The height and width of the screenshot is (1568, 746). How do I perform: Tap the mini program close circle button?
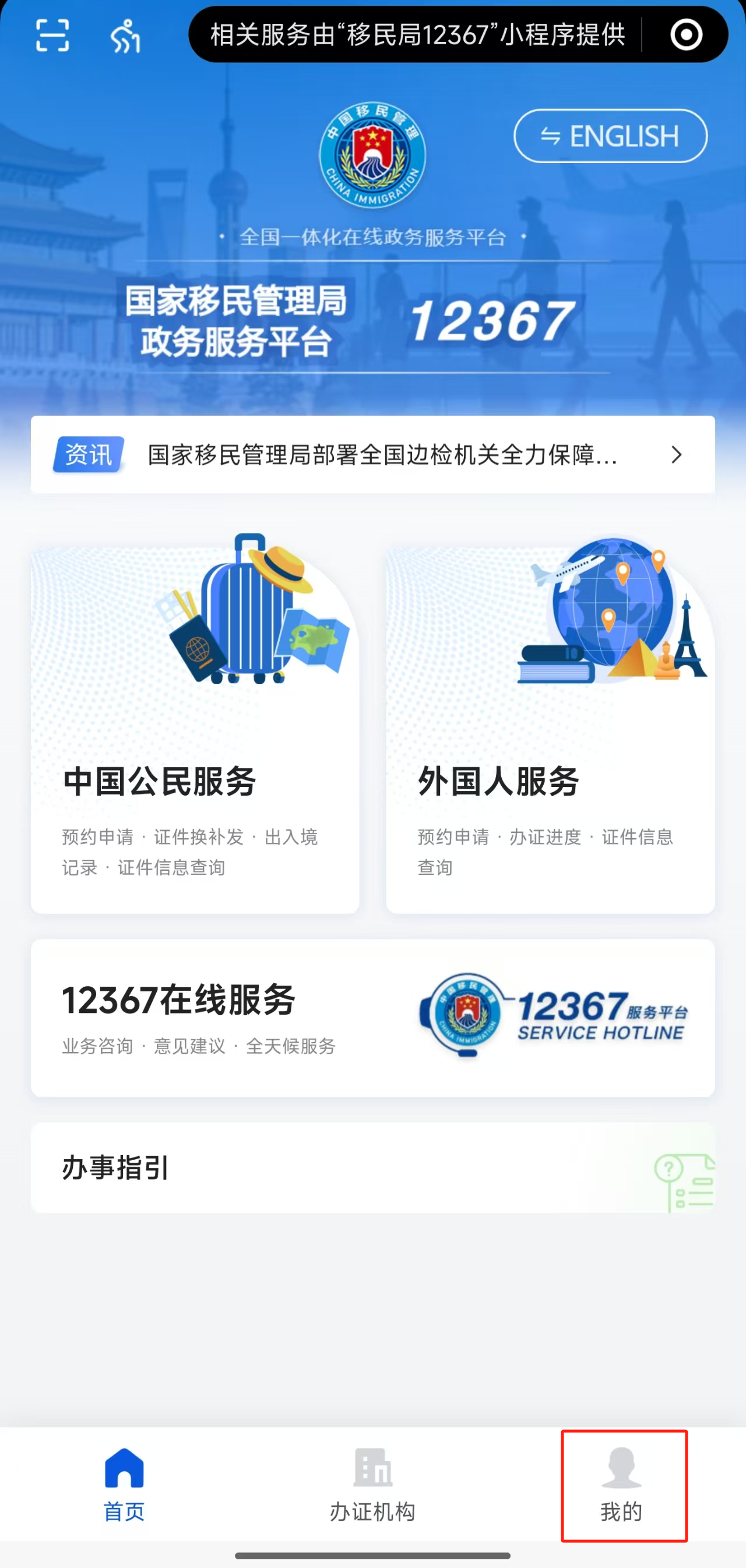coord(686,35)
